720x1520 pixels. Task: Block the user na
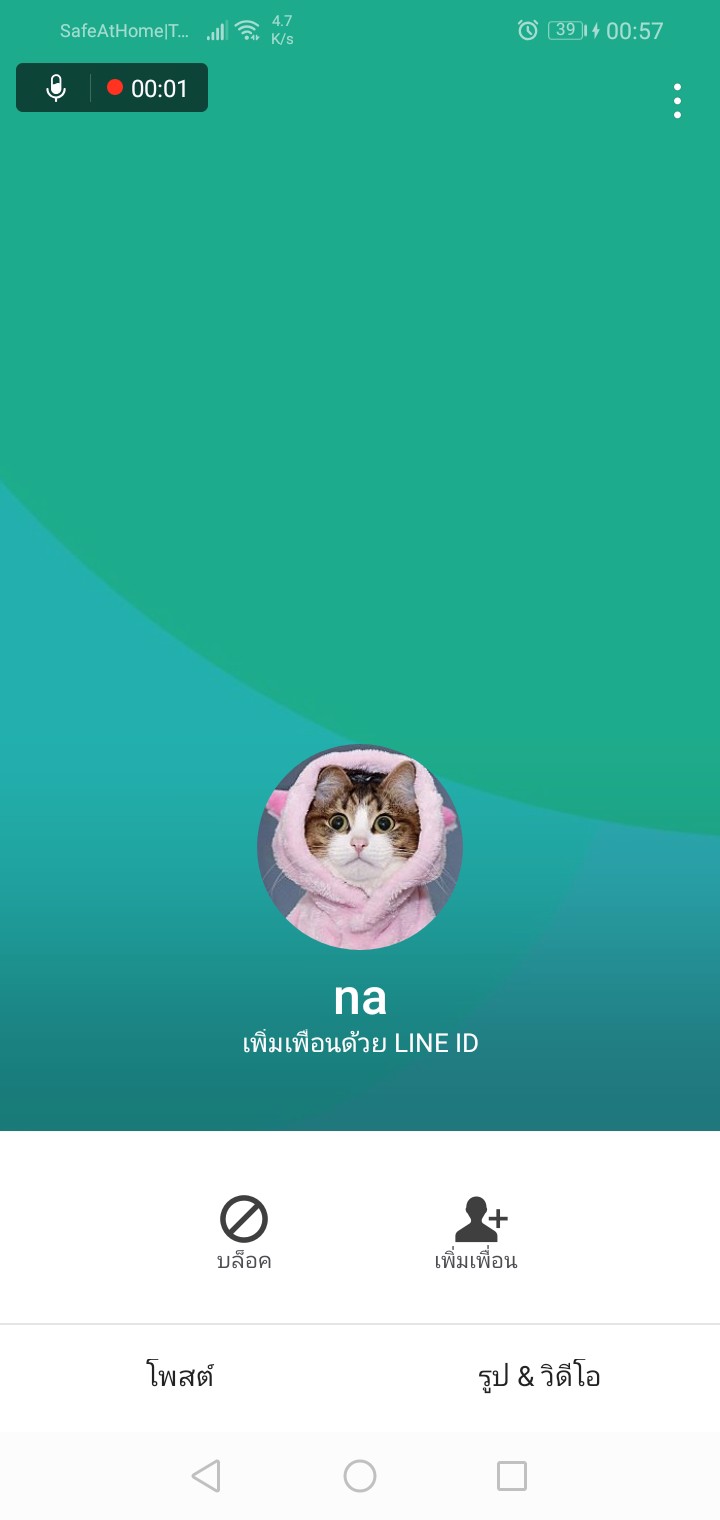(x=244, y=1232)
